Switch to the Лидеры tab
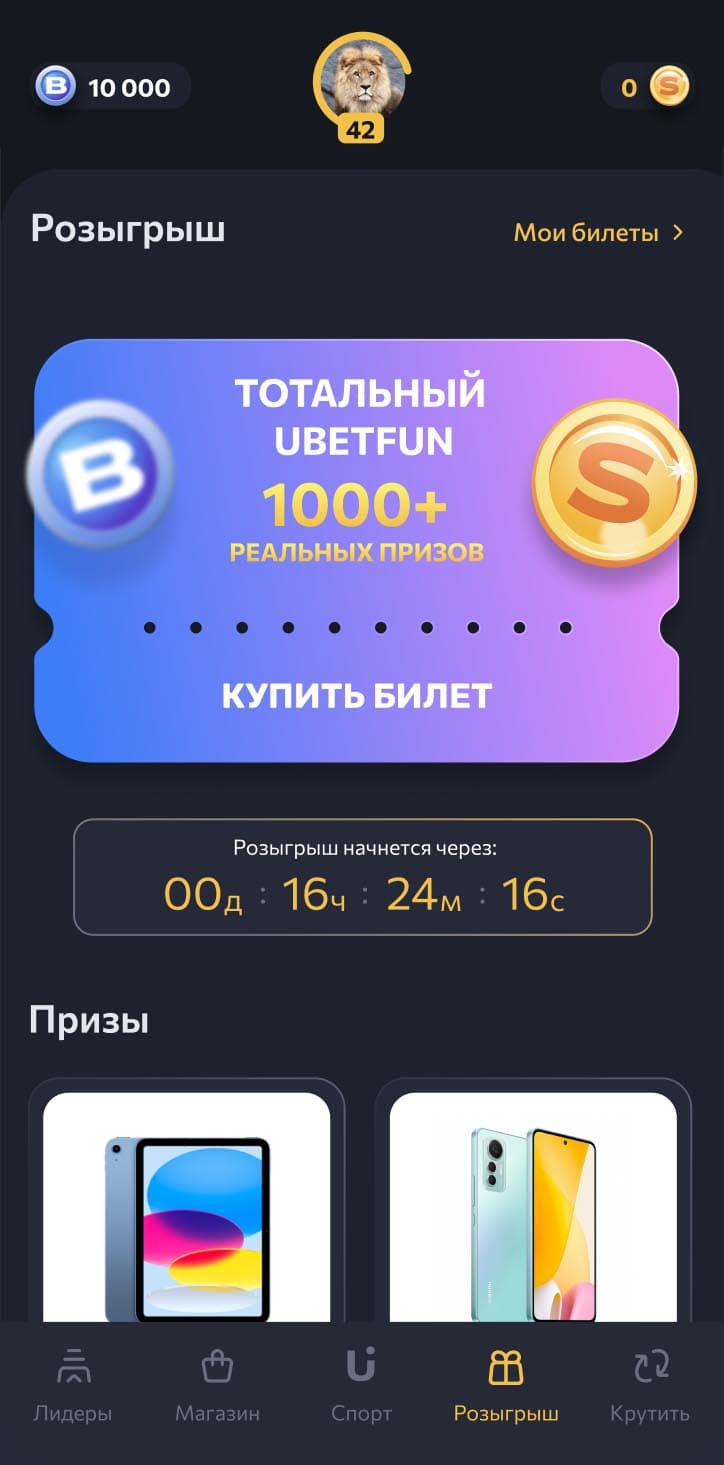The image size is (724, 1465). (x=73, y=1385)
